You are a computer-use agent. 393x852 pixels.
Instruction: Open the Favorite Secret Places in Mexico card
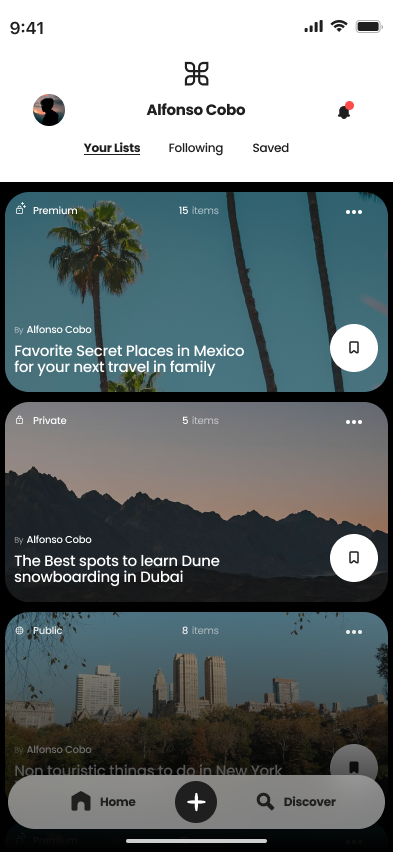(196, 292)
